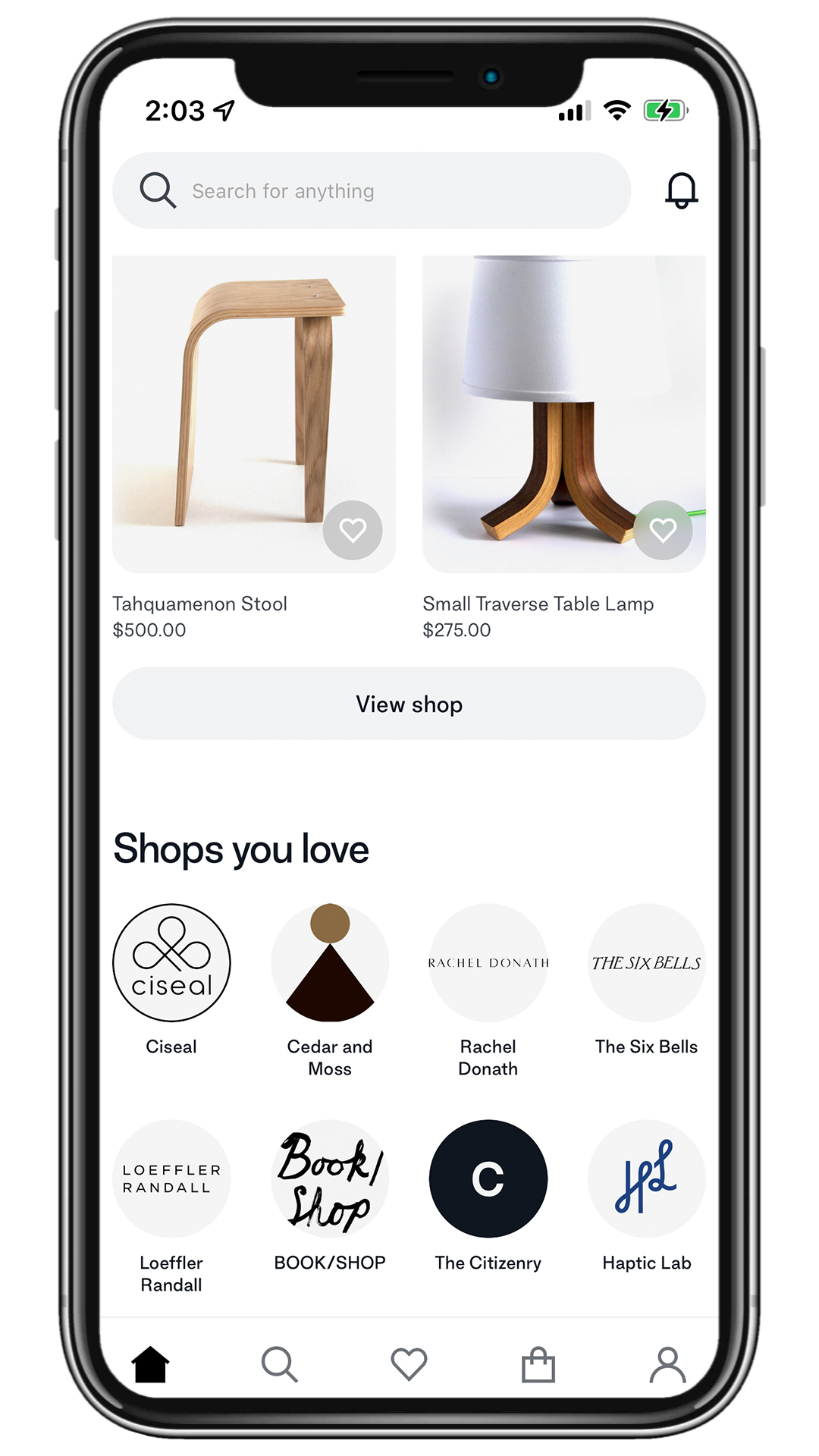
Task: Open the Small Traverse Table Lamp product
Action: 564,414
